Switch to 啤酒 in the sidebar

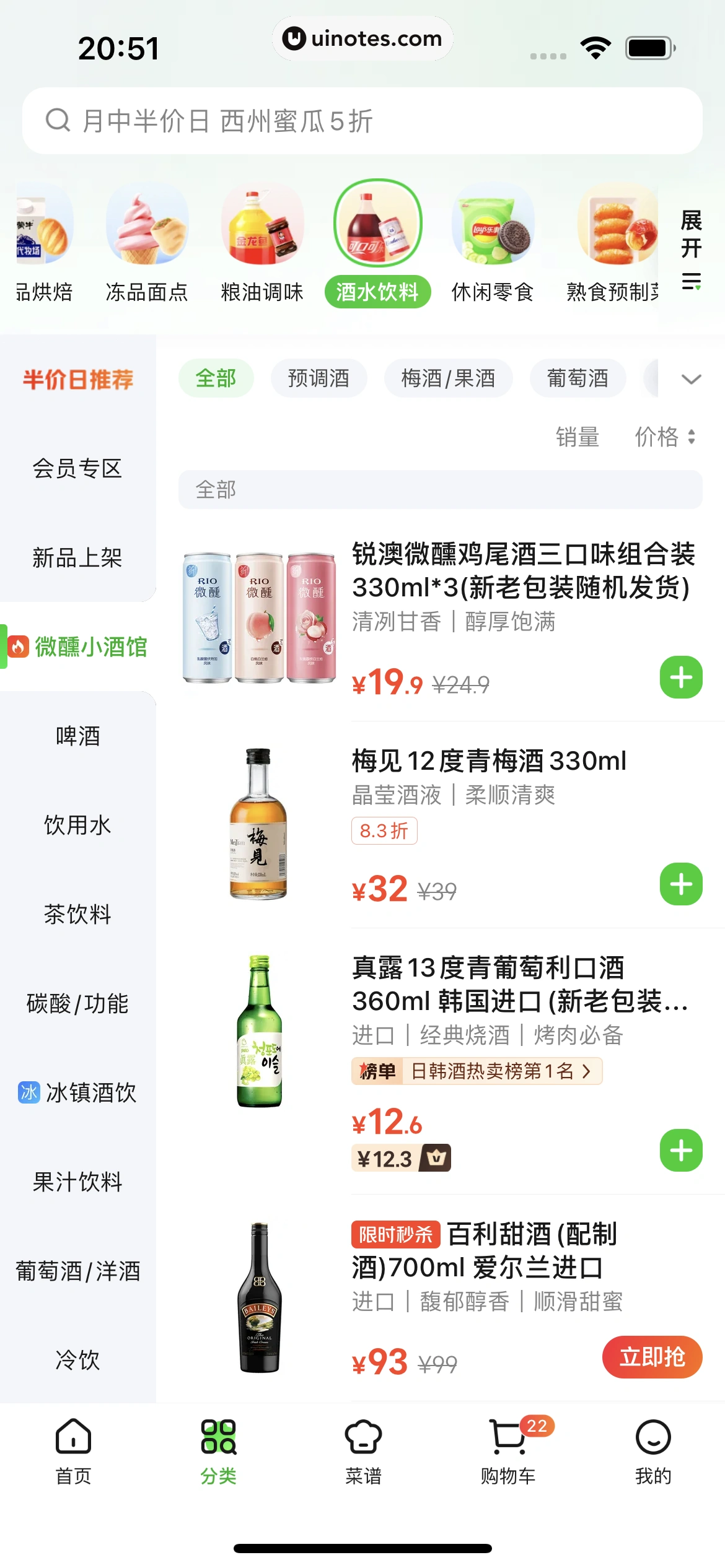[77, 736]
